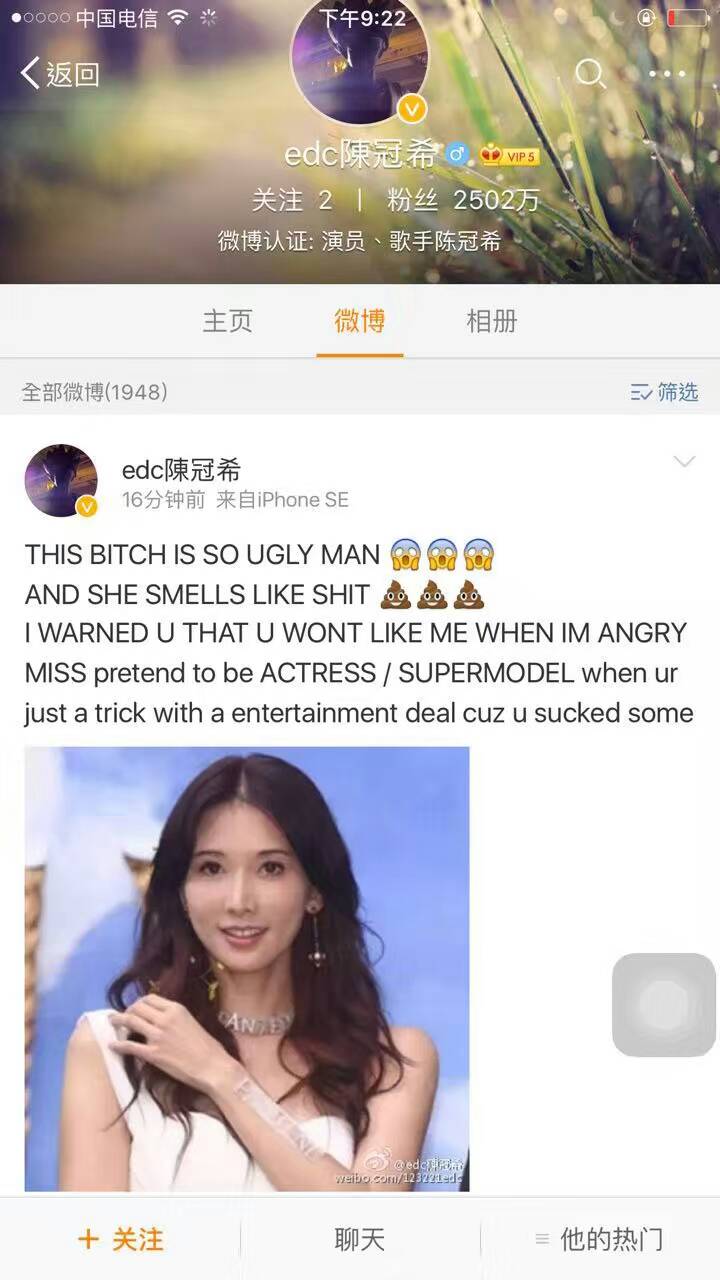Screen dimensions: 720x1280
Task: Open 他的热门 popular posts
Action: [x=599, y=1240]
